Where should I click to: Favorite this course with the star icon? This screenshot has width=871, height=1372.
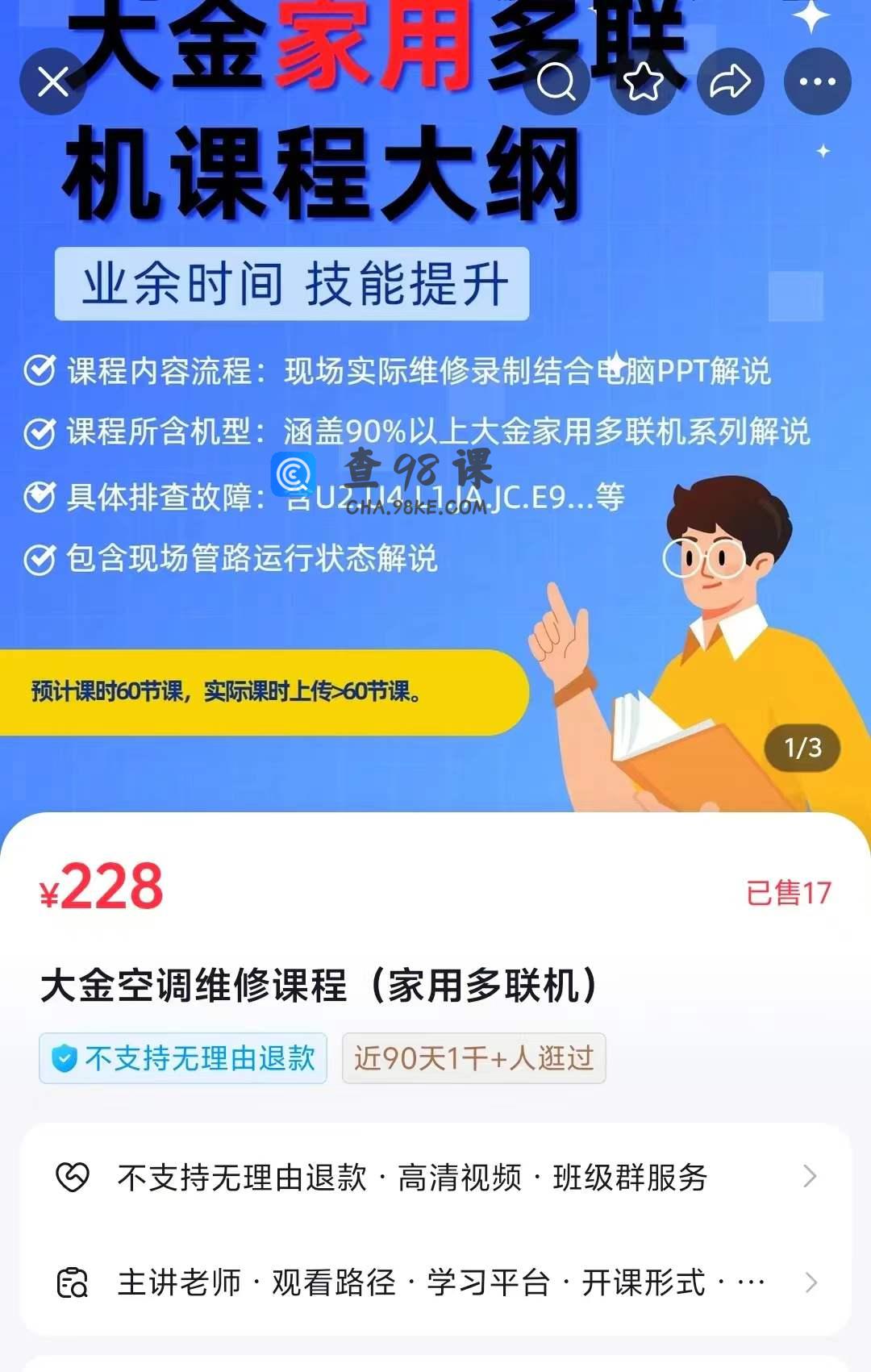(x=644, y=81)
